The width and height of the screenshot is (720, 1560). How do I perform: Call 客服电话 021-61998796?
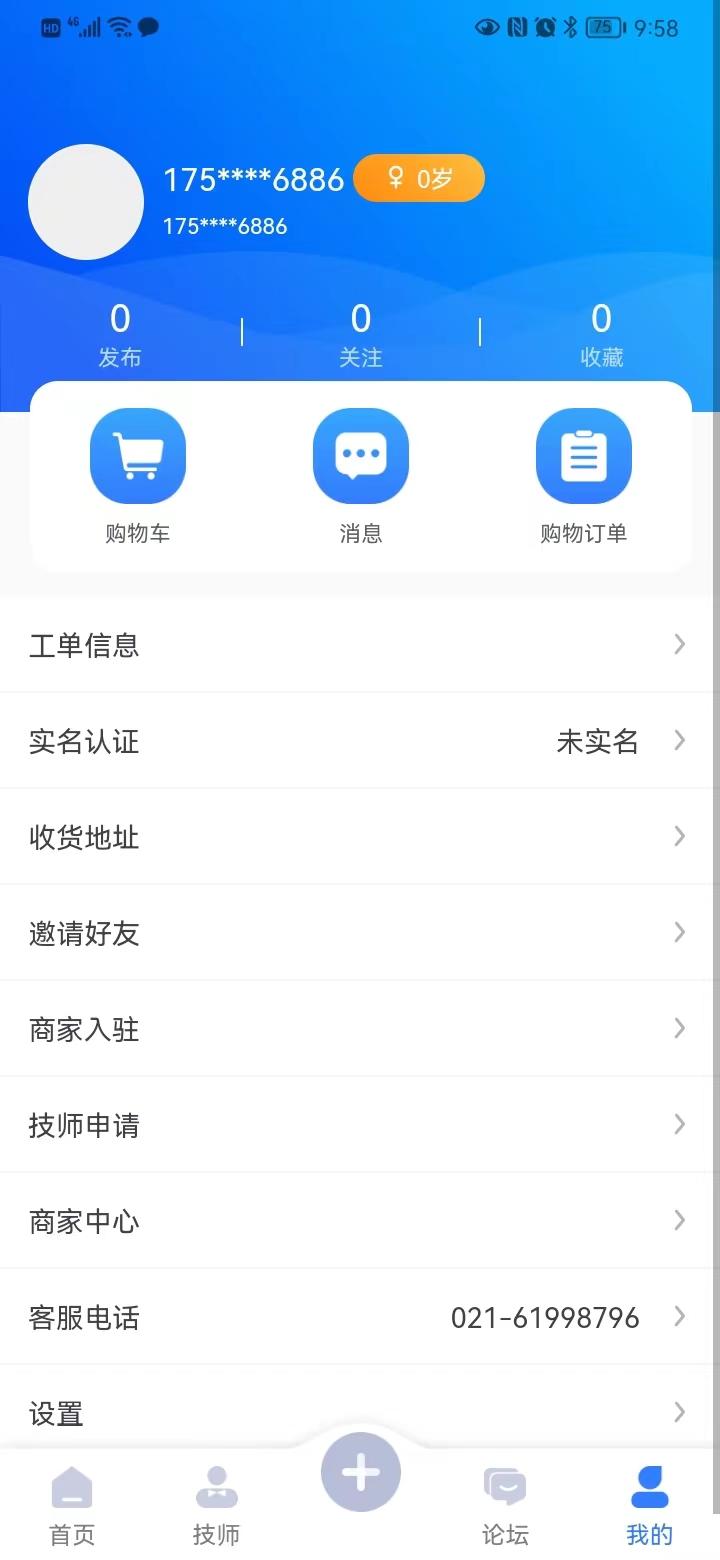[x=360, y=1317]
